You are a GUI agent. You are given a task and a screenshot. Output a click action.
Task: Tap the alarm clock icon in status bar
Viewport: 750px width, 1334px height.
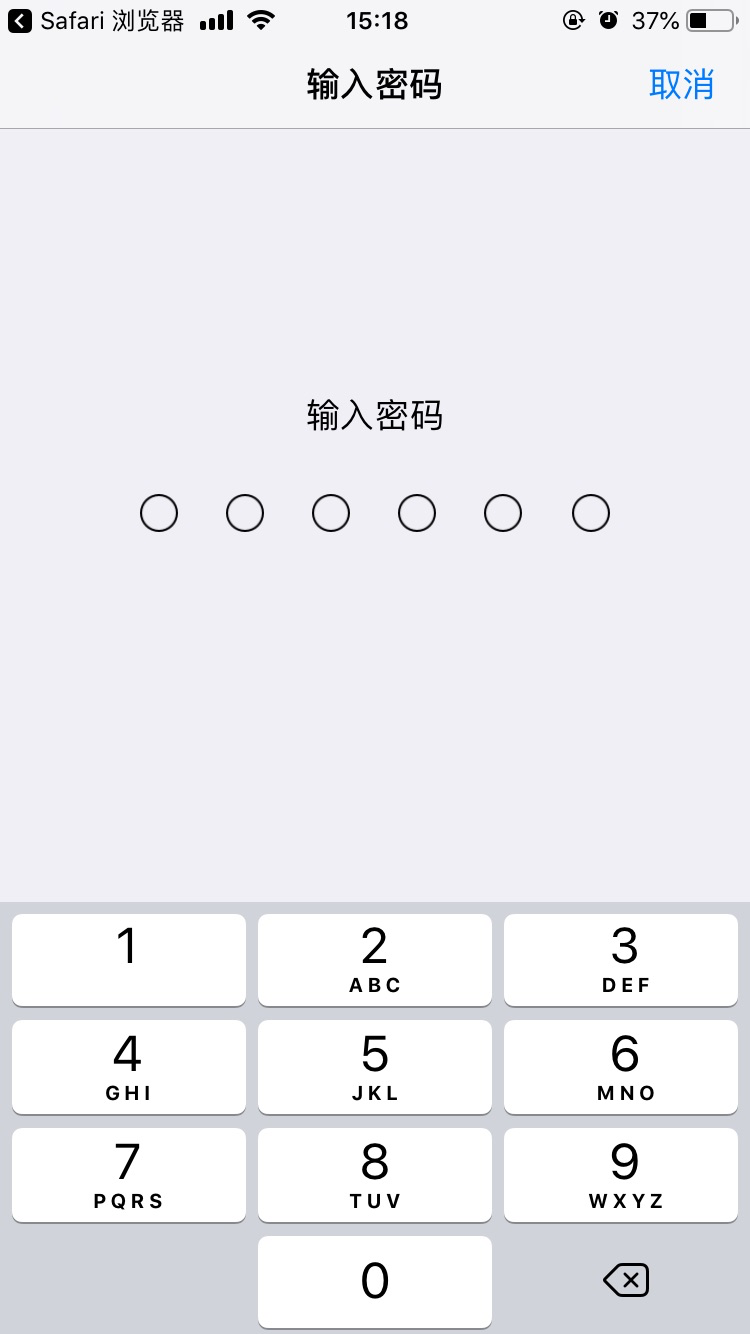(610, 19)
